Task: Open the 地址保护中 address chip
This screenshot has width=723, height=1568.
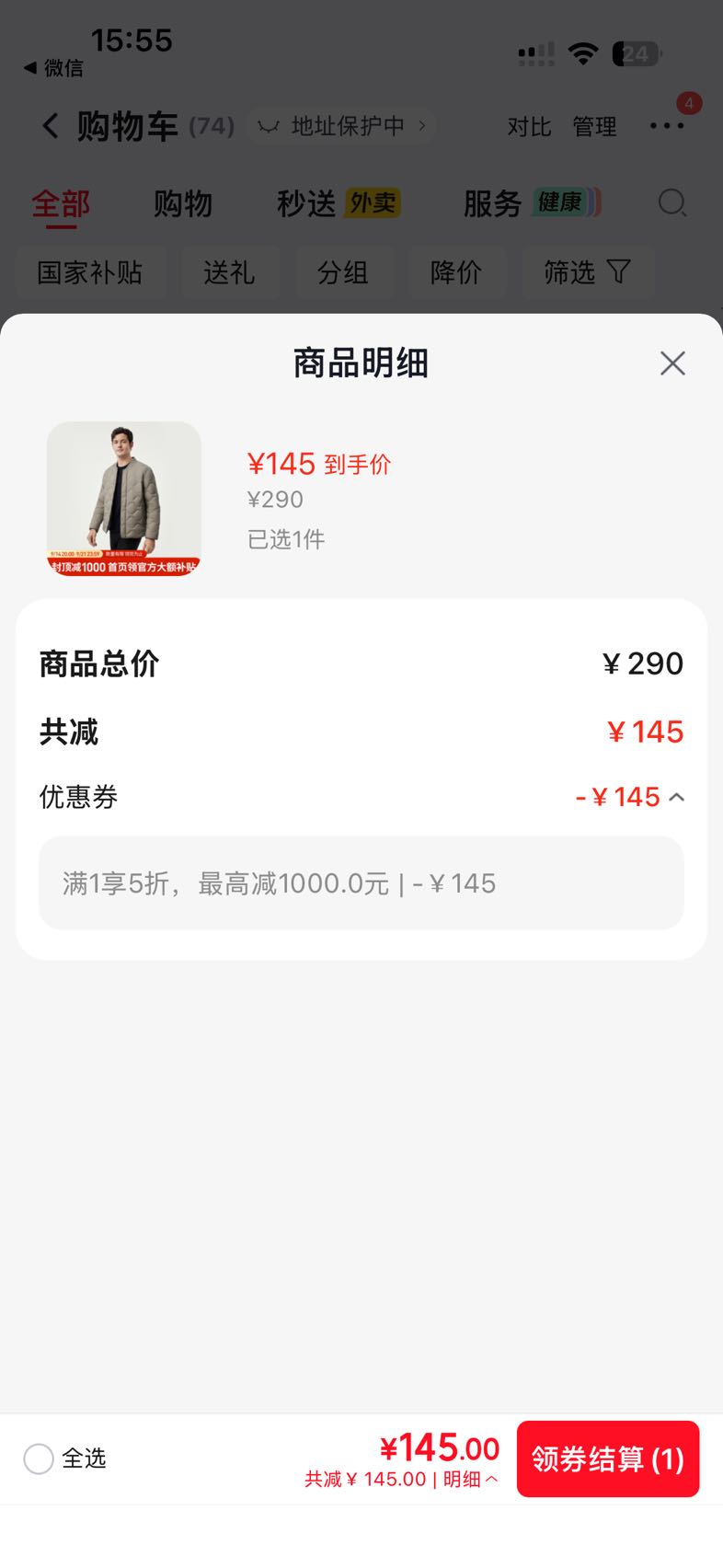Action: pyautogui.click(x=342, y=126)
